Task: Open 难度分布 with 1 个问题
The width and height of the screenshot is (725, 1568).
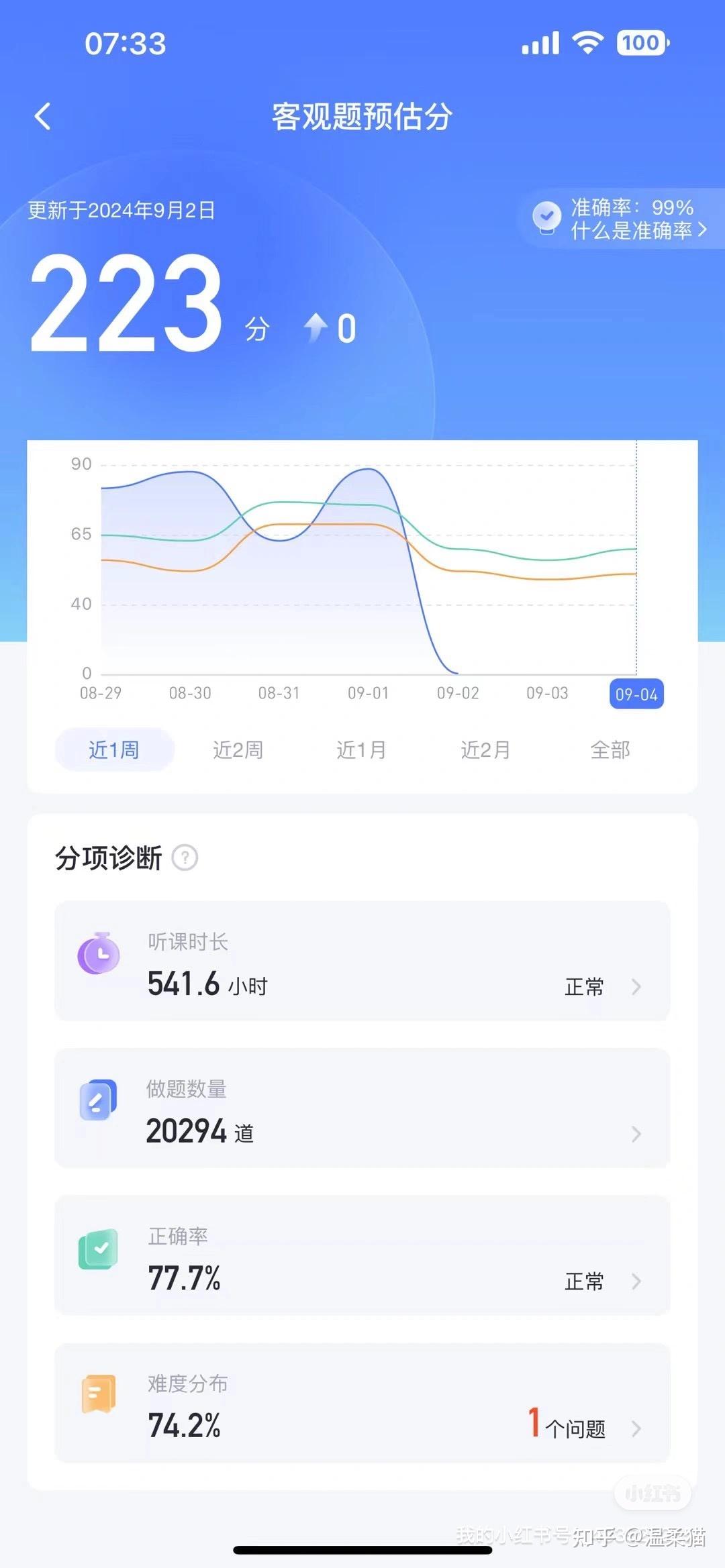Action: coord(362,1403)
